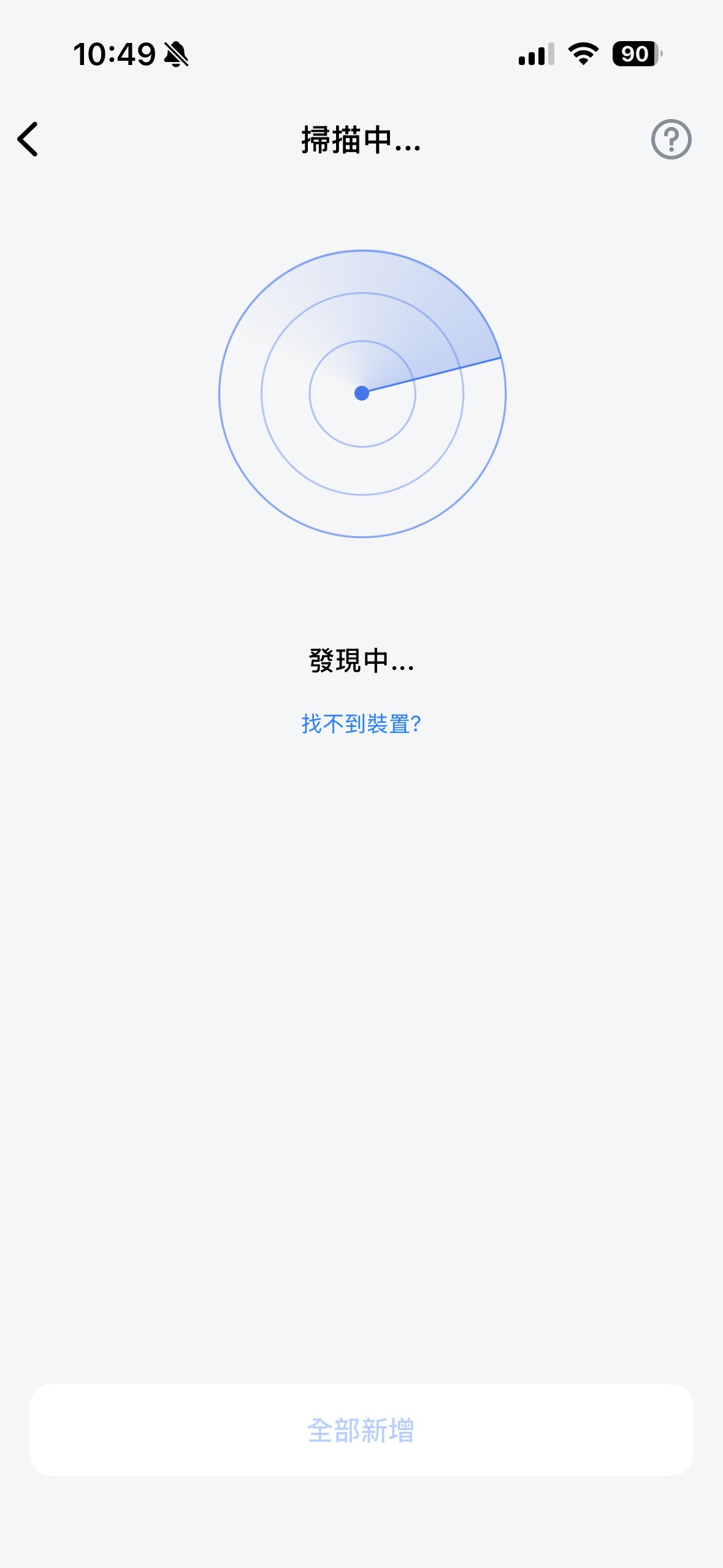Select the 掃描中... title text
723x1568 pixels.
pos(361,140)
